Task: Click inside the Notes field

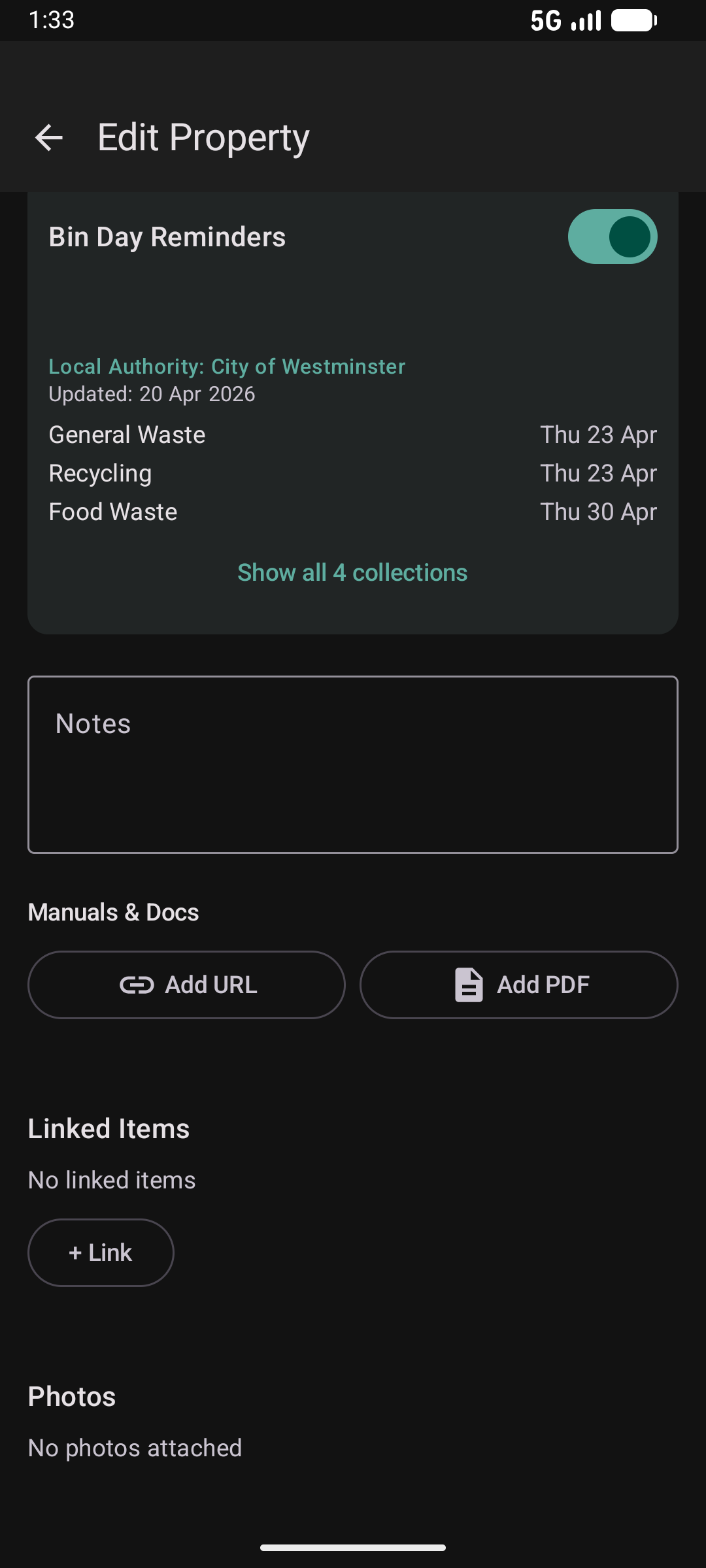Action: (353, 763)
